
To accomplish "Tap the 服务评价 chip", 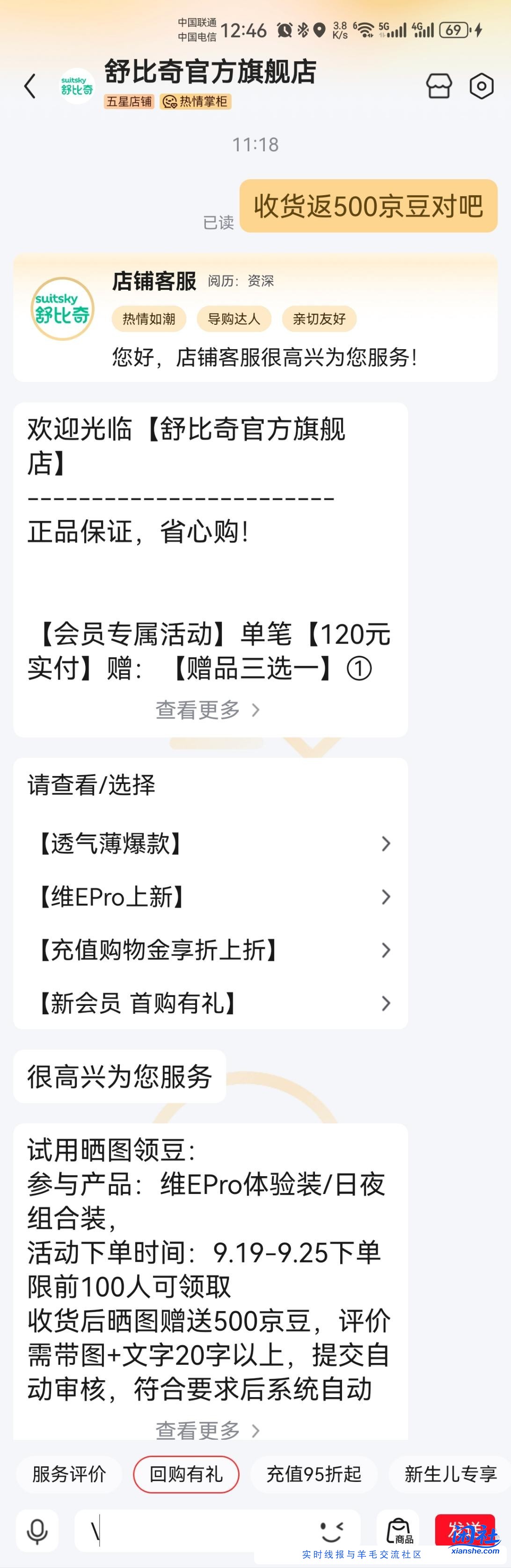I will pos(69,1474).
